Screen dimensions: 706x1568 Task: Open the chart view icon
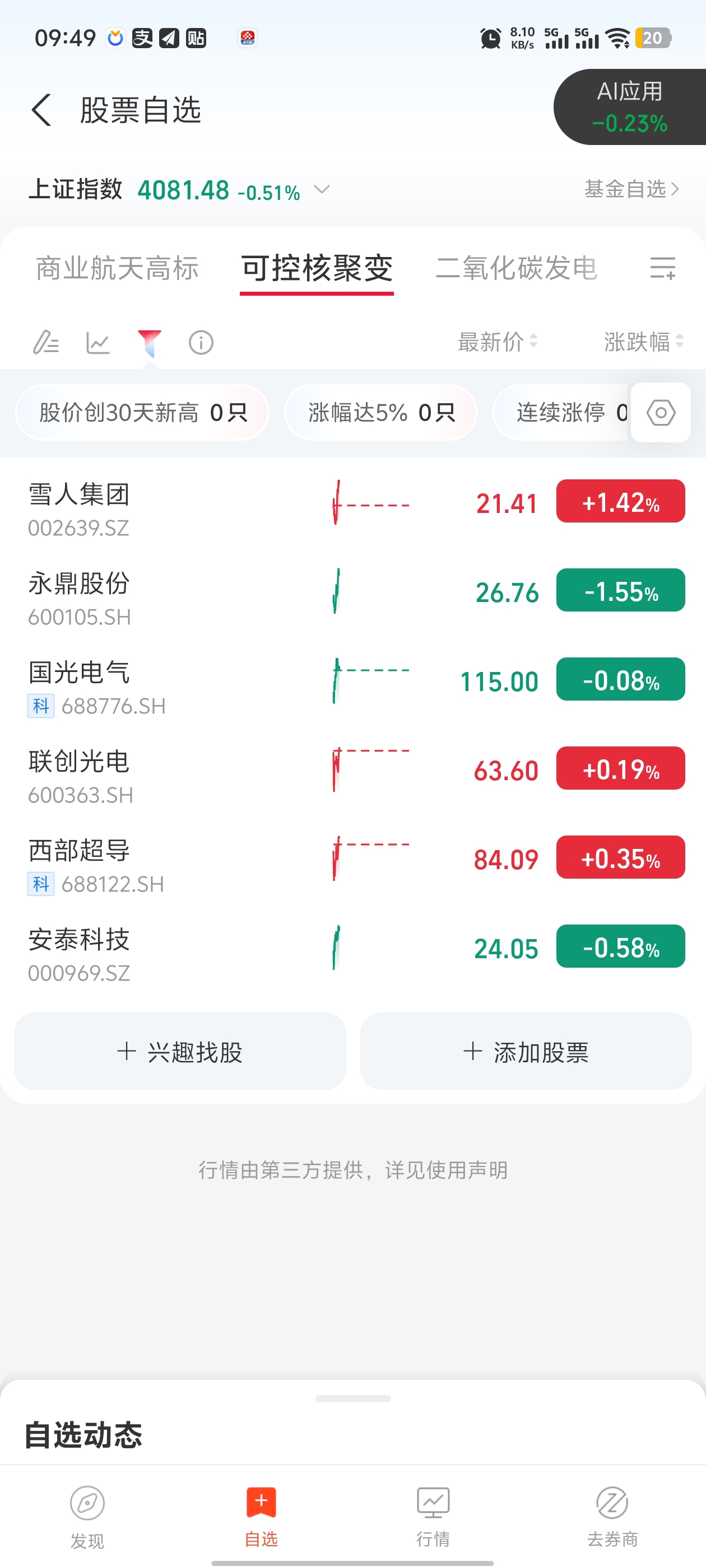pyautogui.click(x=97, y=343)
